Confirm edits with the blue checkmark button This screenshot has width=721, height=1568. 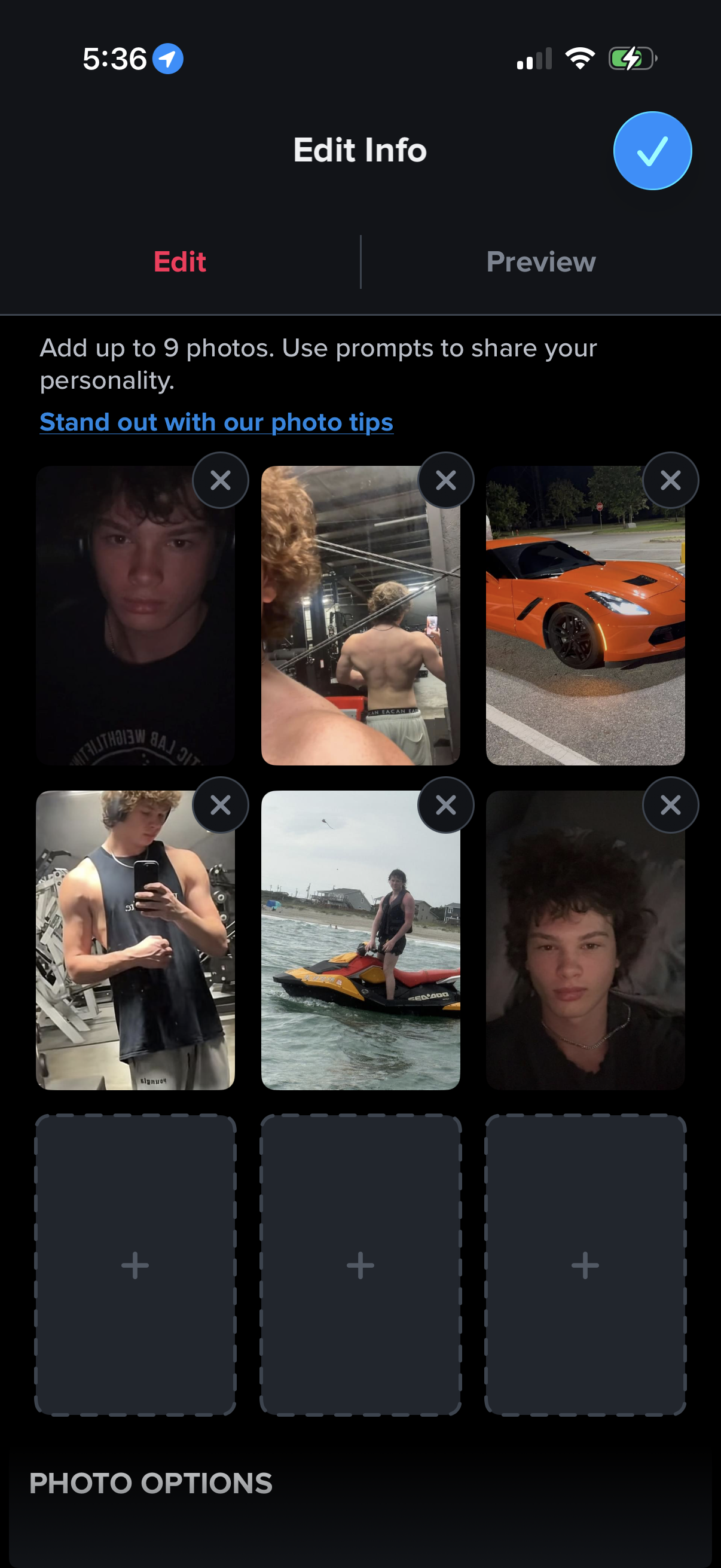652,150
